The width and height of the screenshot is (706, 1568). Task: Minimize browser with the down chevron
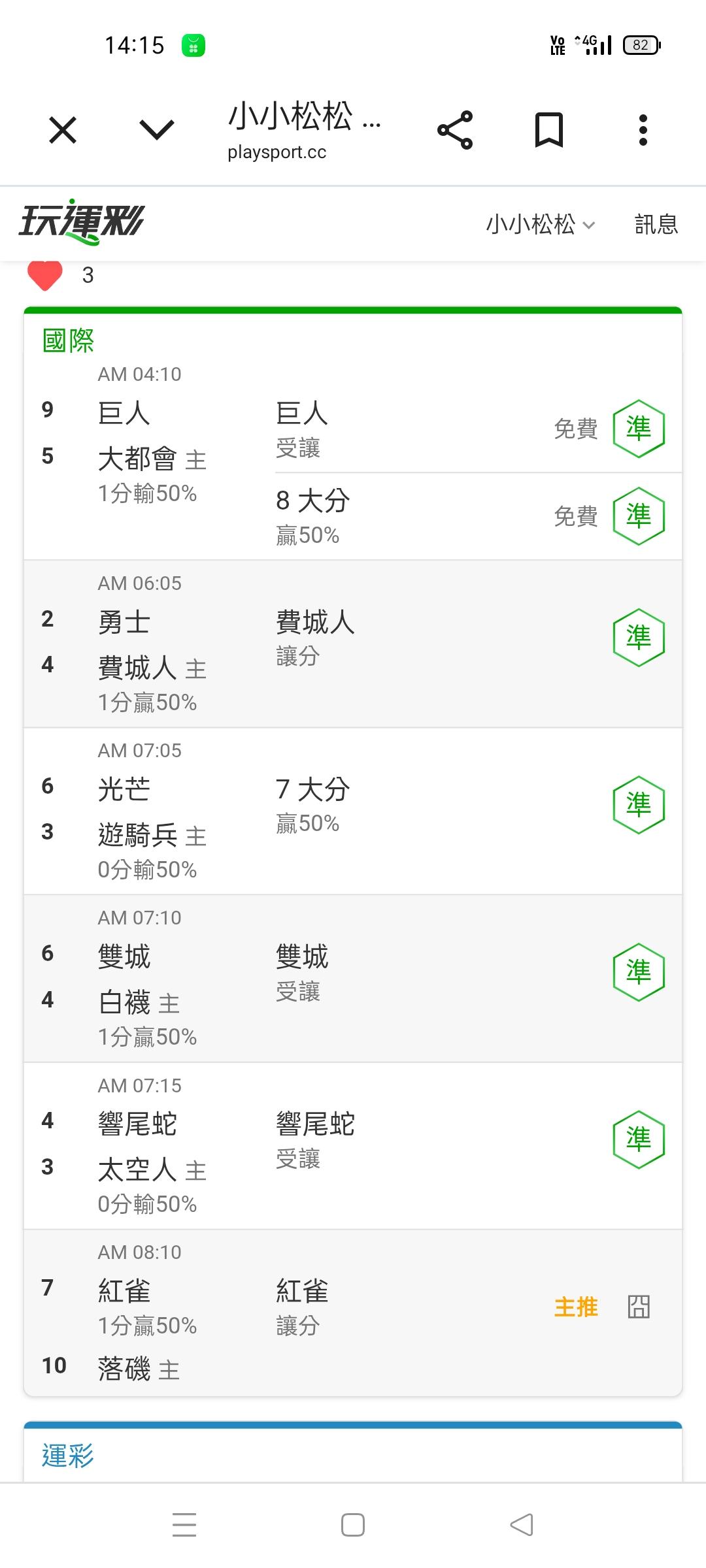coord(157,130)
